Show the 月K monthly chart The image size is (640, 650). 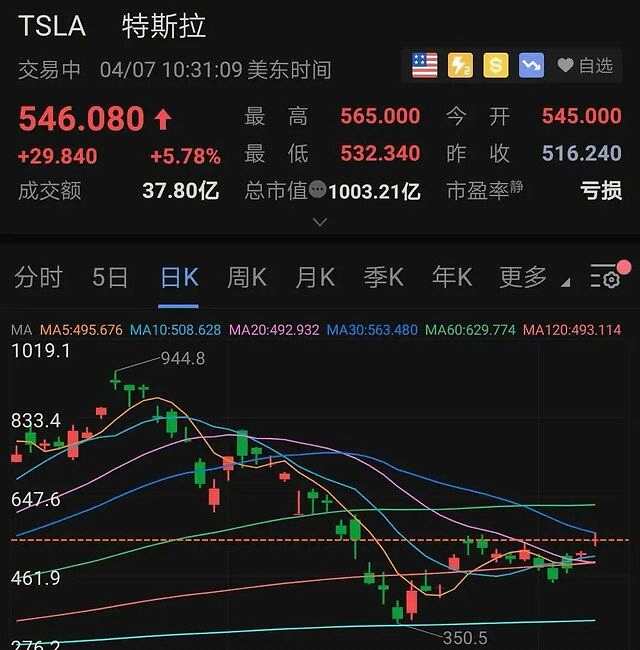(315, 277)
